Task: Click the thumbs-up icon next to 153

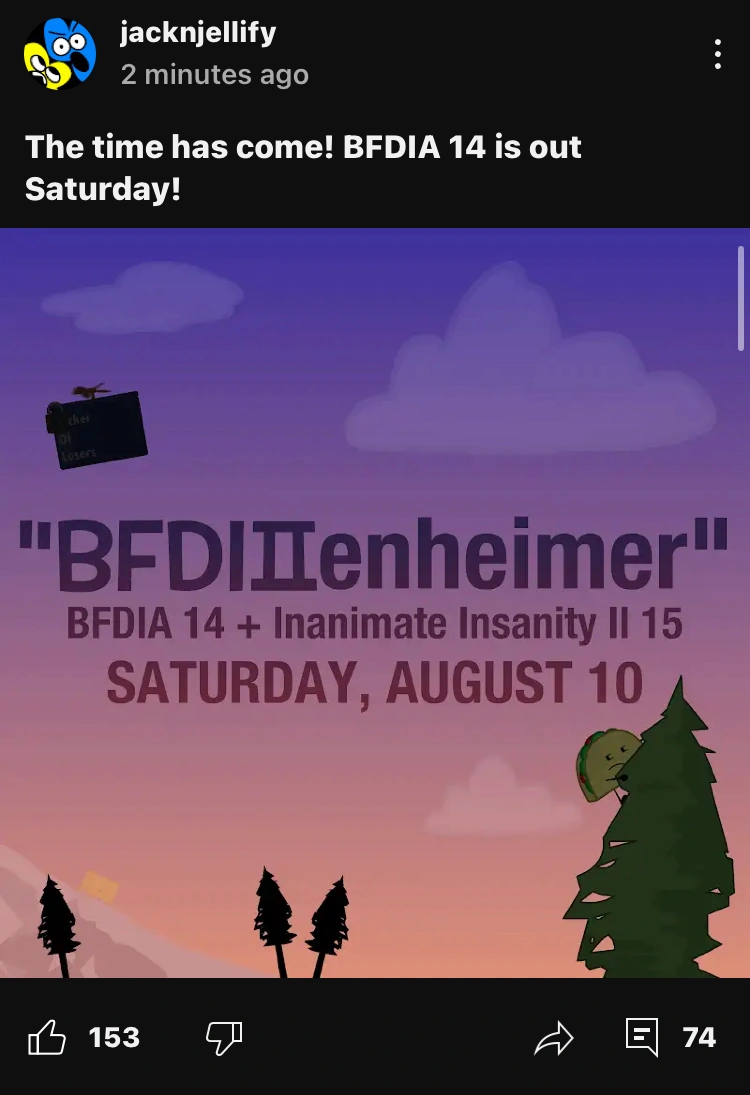Action: (x=47, y=1038)
